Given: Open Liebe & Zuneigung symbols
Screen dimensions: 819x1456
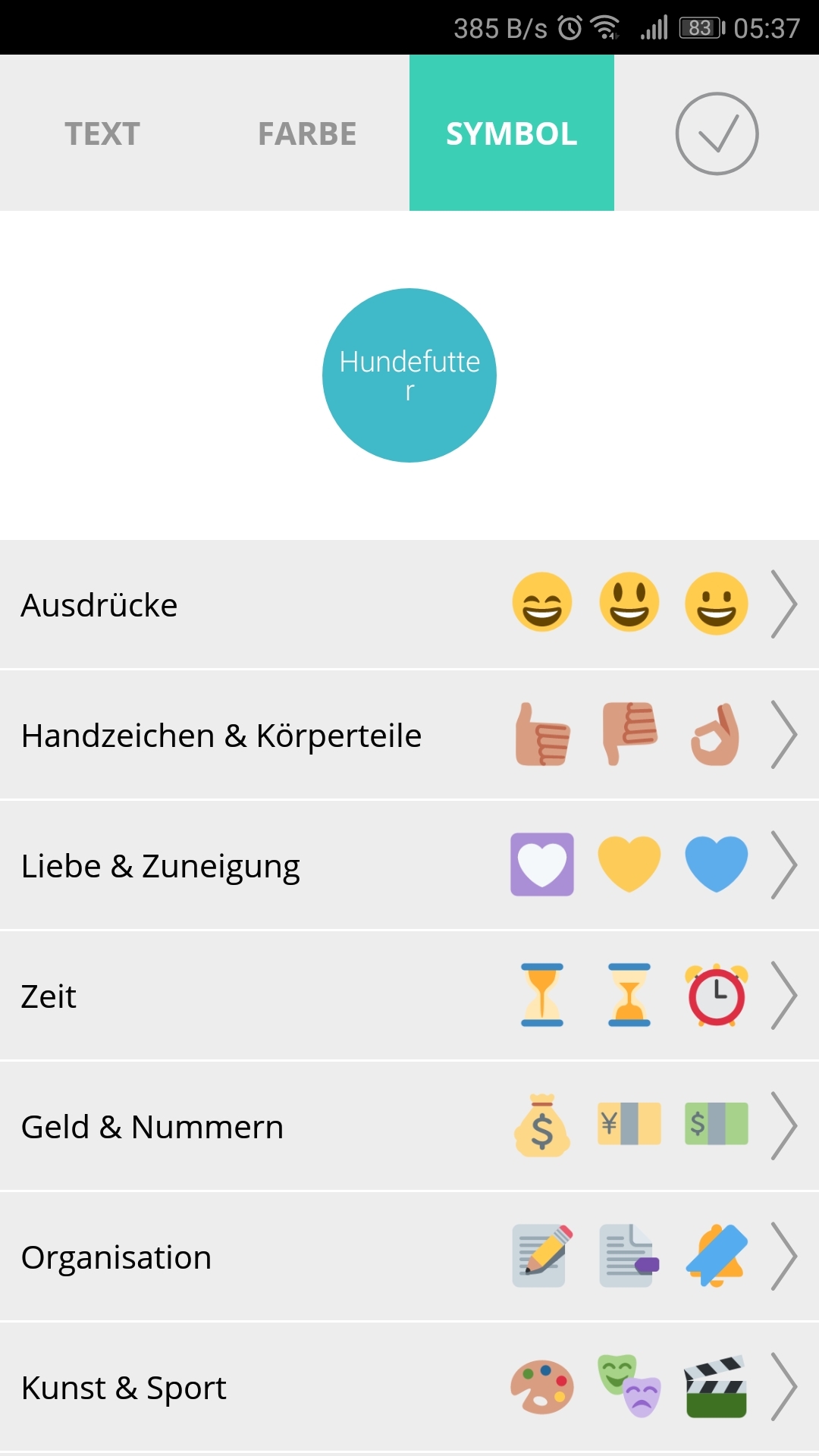Looking at the screenshot, I should pyautogui.click(x=409, y=865).
